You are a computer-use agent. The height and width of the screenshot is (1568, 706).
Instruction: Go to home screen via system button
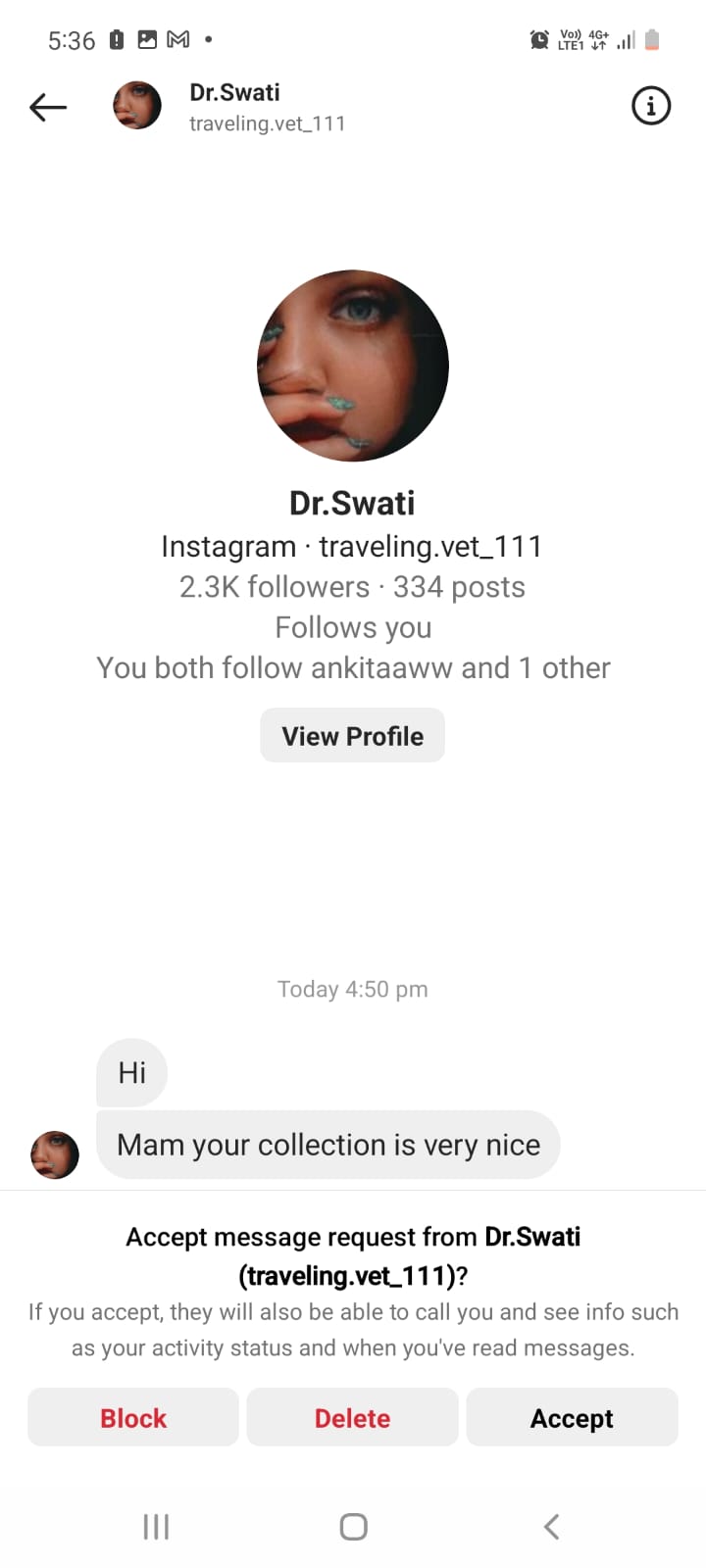pos(353,1526)
